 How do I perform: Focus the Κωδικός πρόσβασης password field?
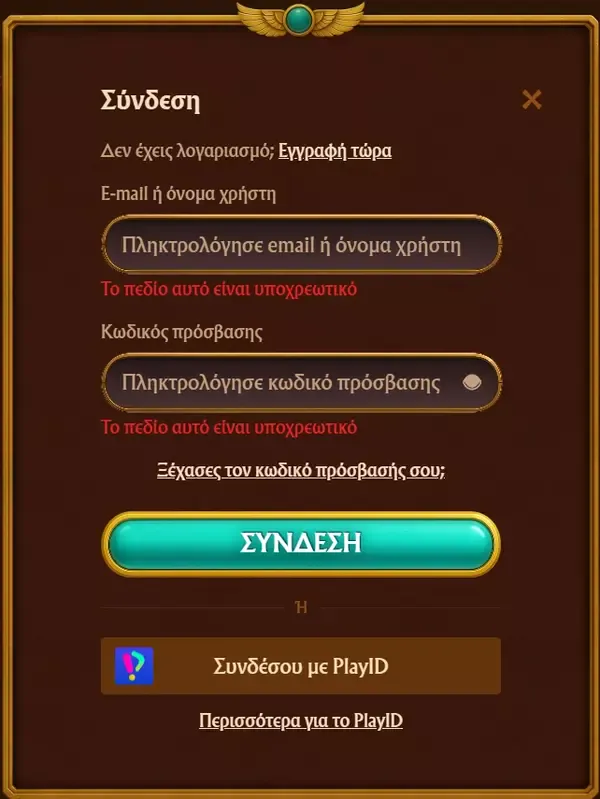[x=280, y=382]
